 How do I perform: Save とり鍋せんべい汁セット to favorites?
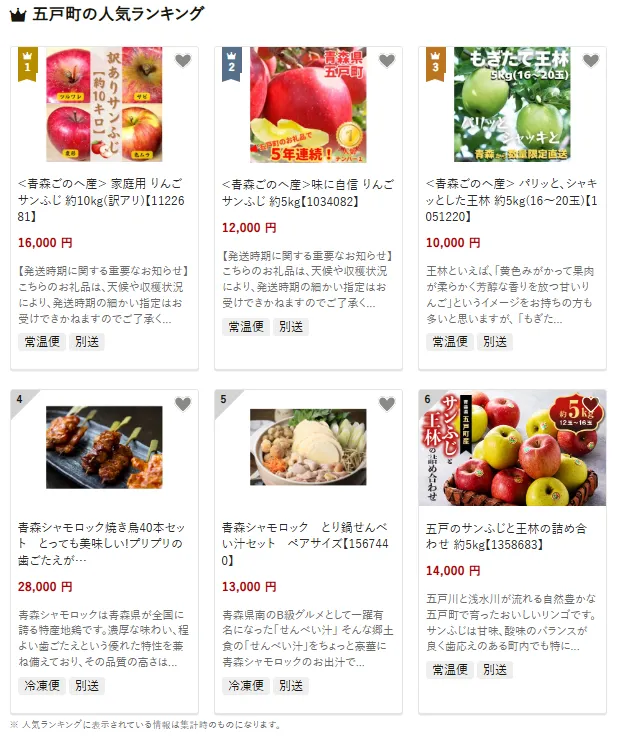[386, 404]
